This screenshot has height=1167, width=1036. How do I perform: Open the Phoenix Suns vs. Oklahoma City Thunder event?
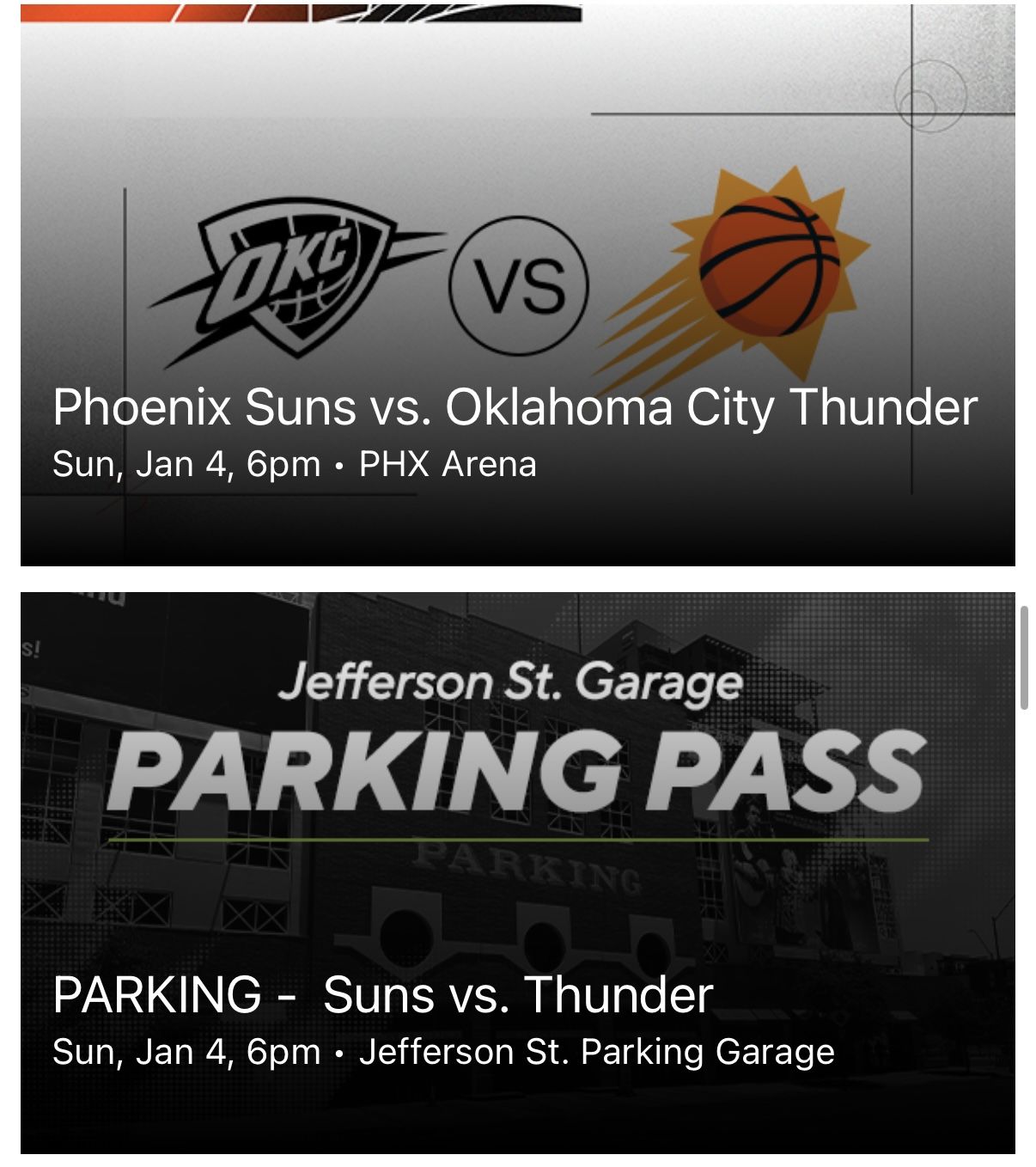(515, 284)
